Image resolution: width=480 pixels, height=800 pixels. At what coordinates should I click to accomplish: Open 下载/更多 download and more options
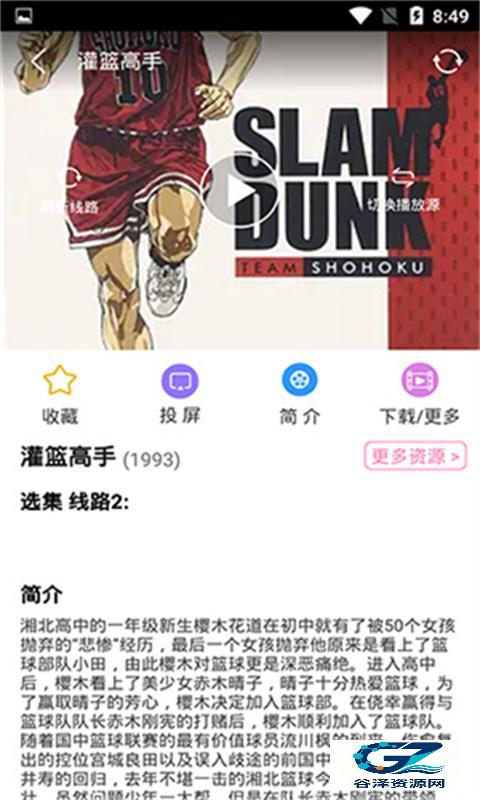coord(419,394)
